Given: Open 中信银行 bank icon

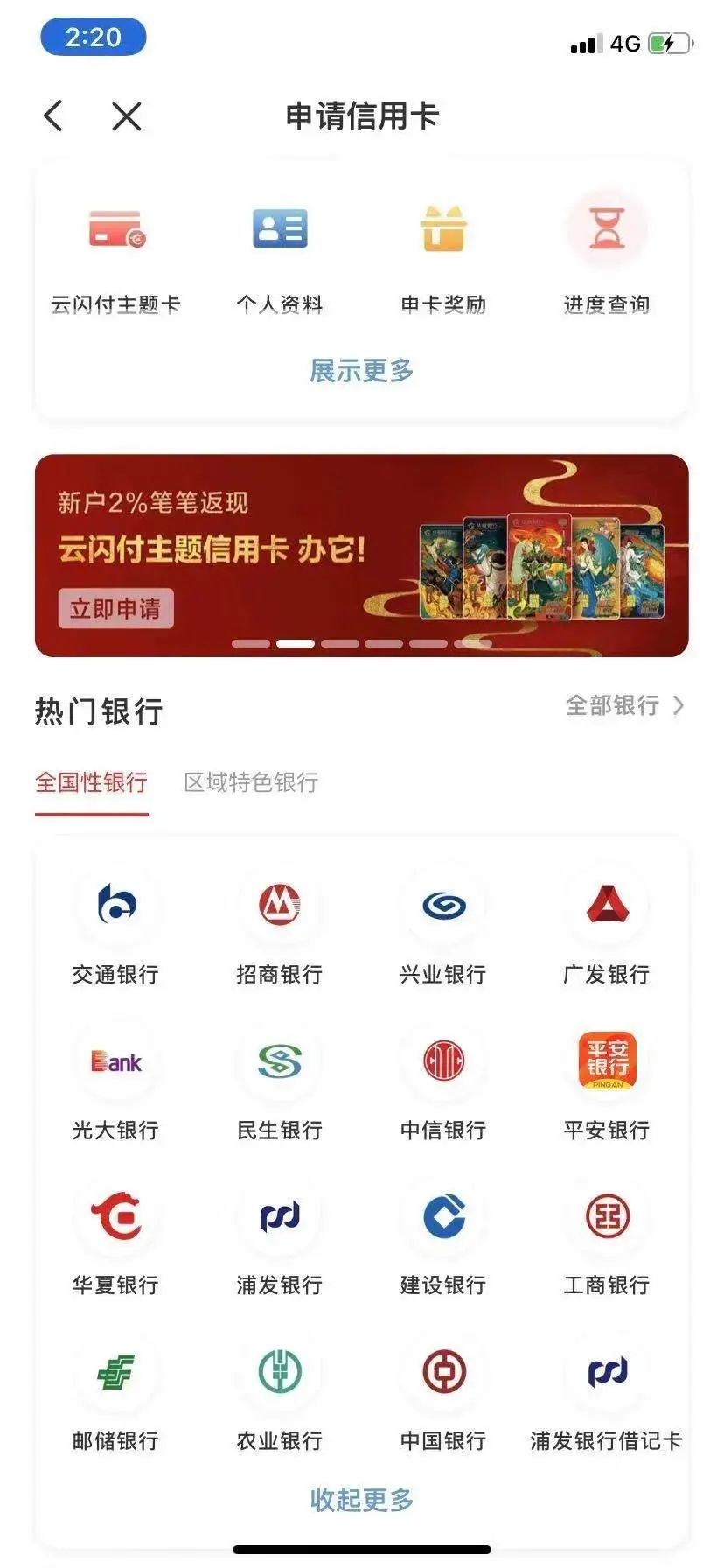Looking at the screenshot, I should [x=443, y=1063].
